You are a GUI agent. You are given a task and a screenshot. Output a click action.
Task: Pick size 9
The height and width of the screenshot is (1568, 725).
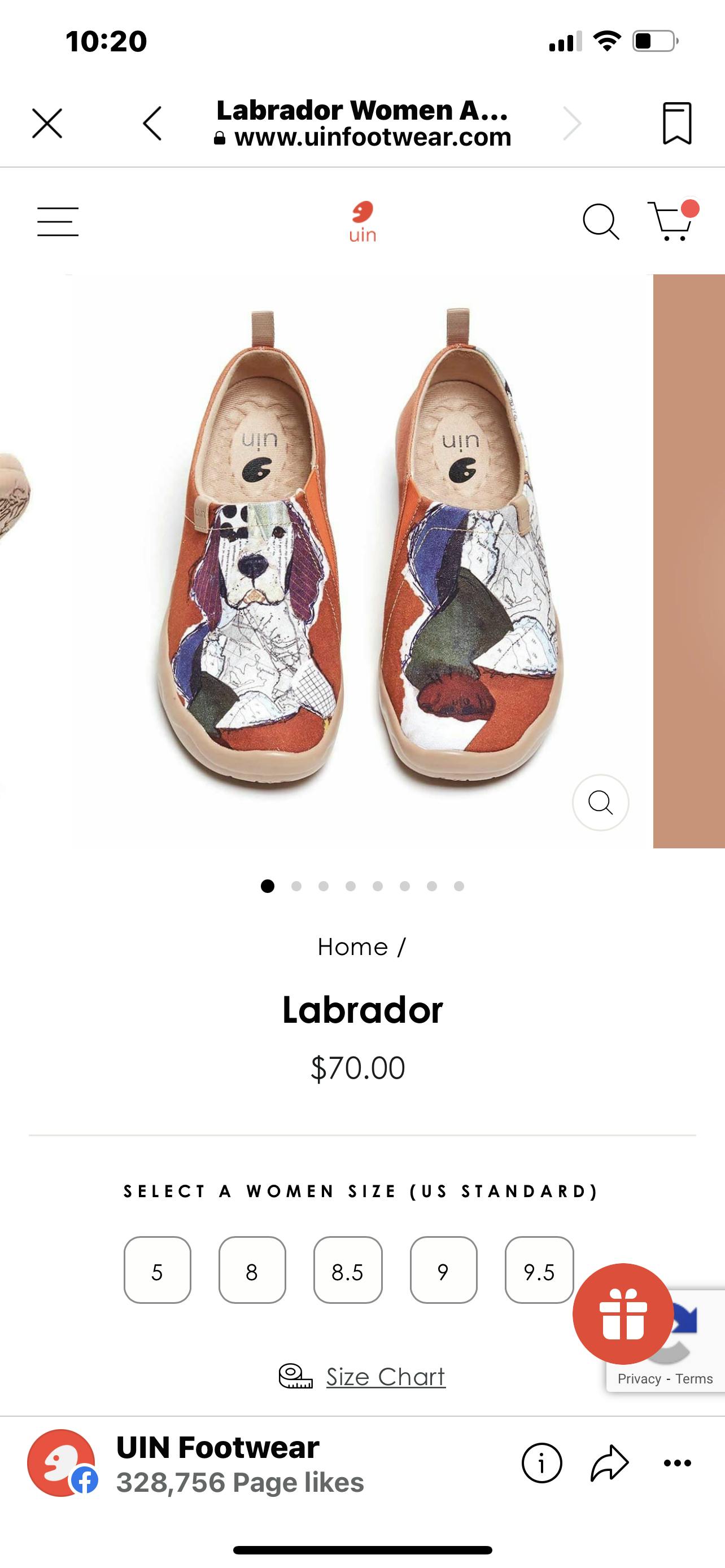[x=443, y=1272]
